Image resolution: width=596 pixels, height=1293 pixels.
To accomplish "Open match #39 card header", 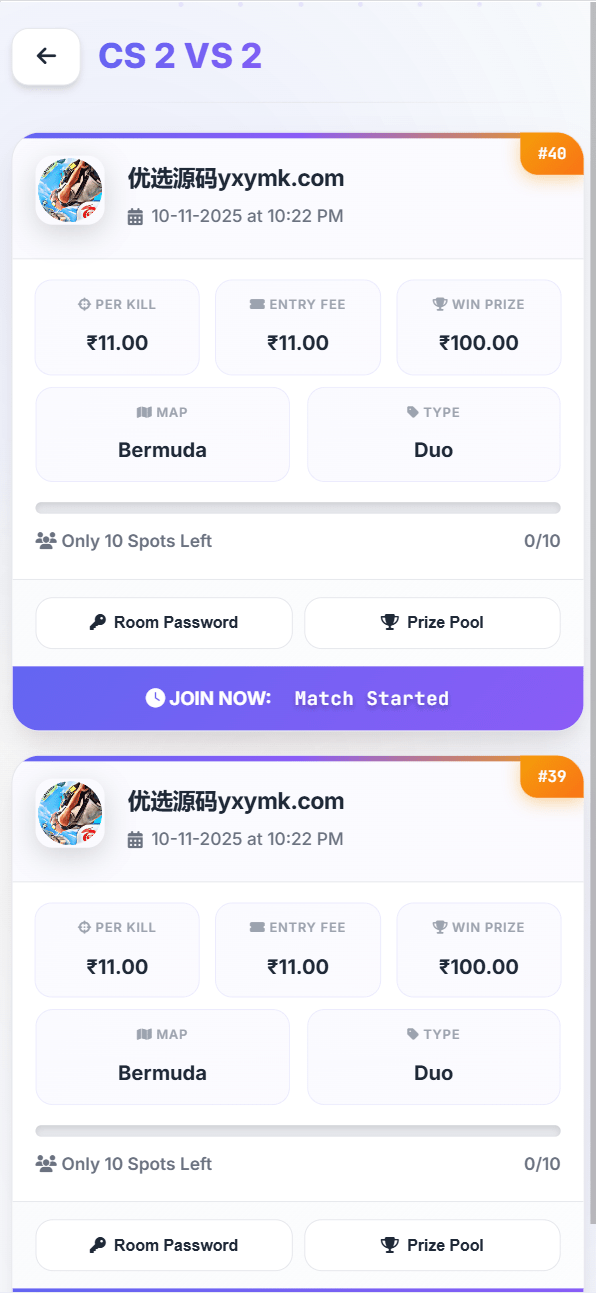I will pyautogui.click(x=298, y=819).
